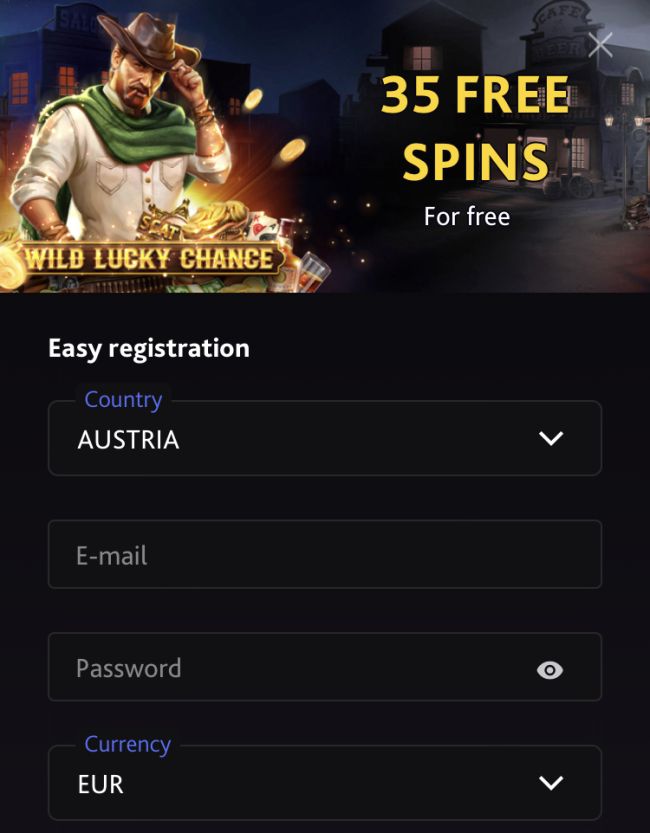650x833 pixels.
Task: Focus the E-mail input field
Action: (324, 555)
